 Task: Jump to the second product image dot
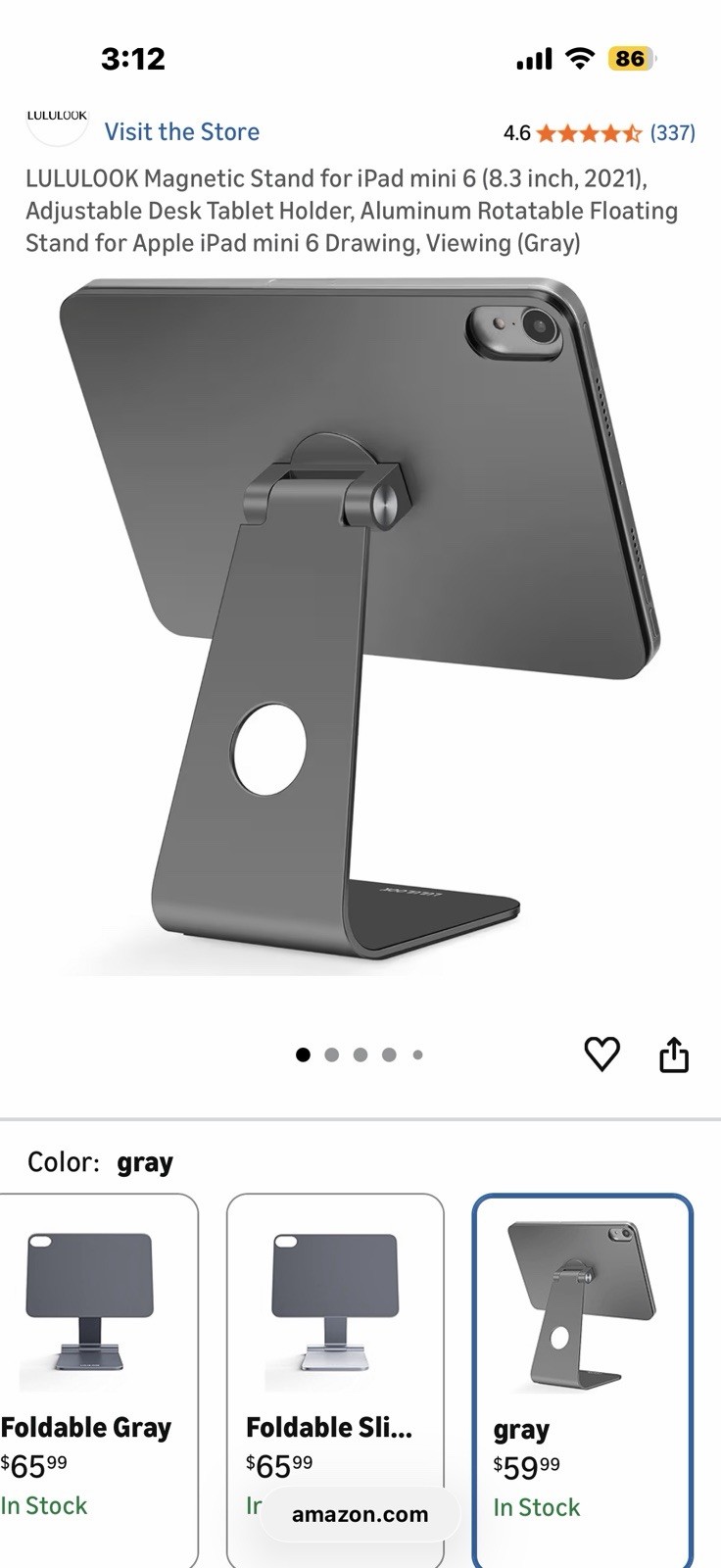tap(331, 1055)
